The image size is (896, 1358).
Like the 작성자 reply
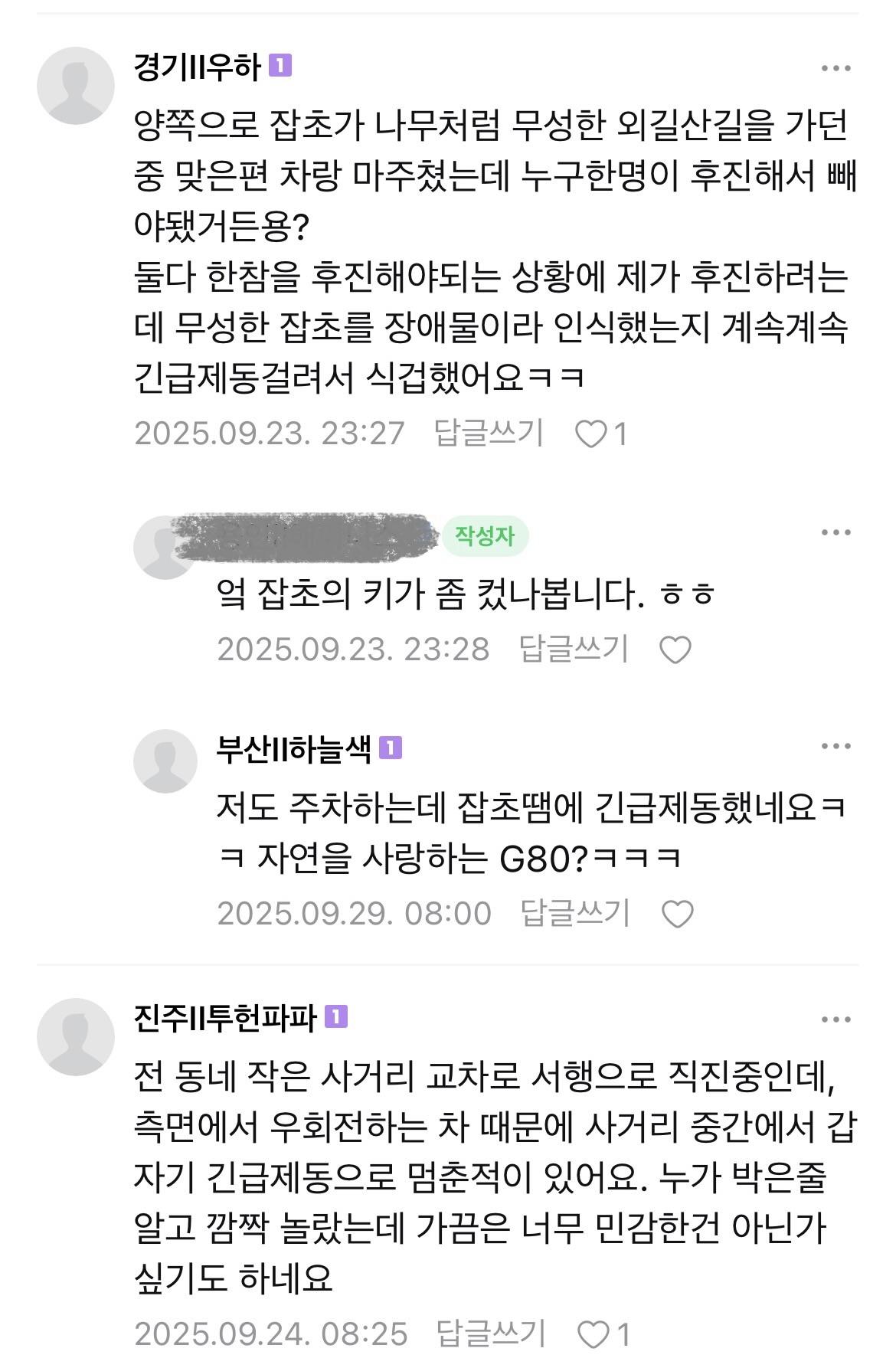point(675,650)
